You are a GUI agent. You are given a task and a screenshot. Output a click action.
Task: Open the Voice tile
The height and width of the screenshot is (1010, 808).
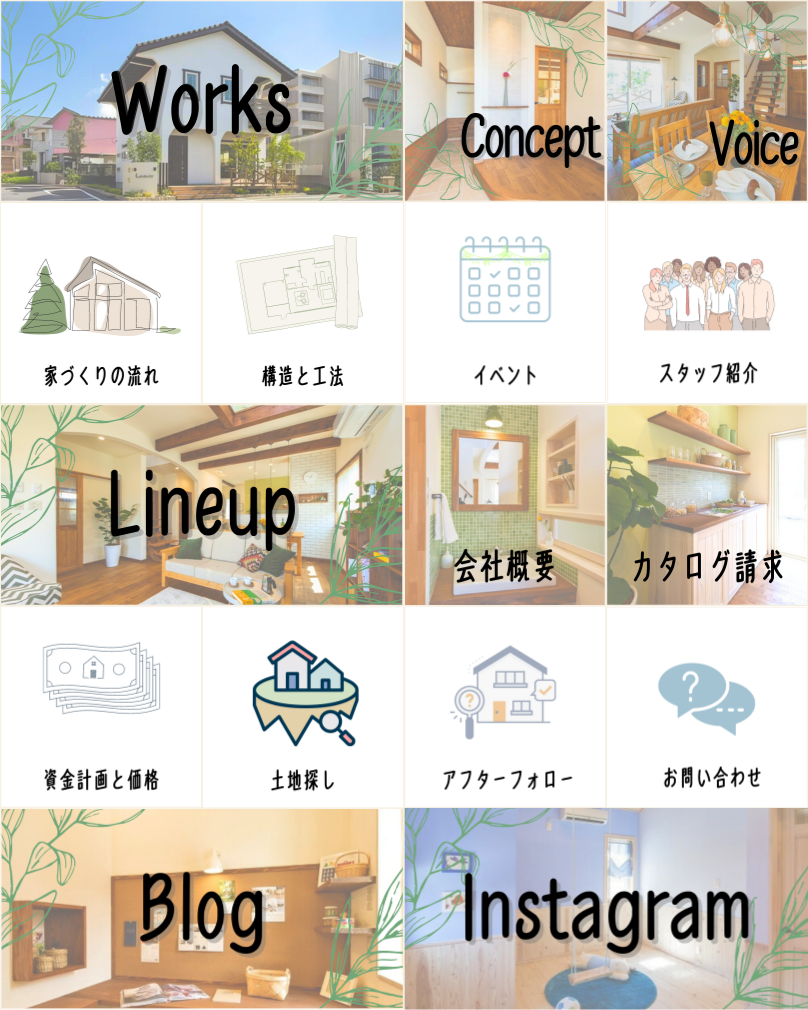[x=706, y=101]
